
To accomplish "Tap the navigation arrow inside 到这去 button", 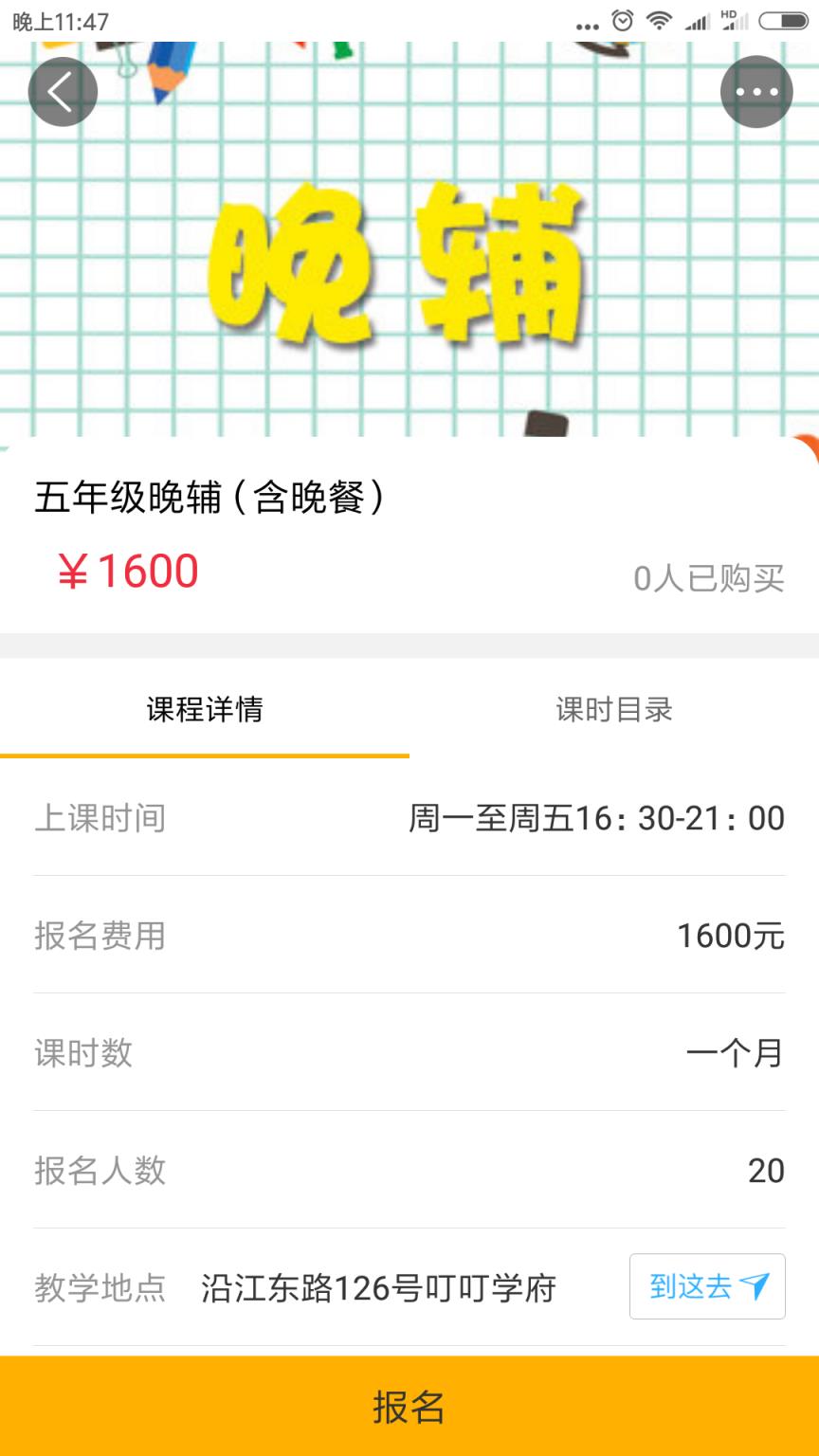I will pyautogui.click(x=754, y=1285).
